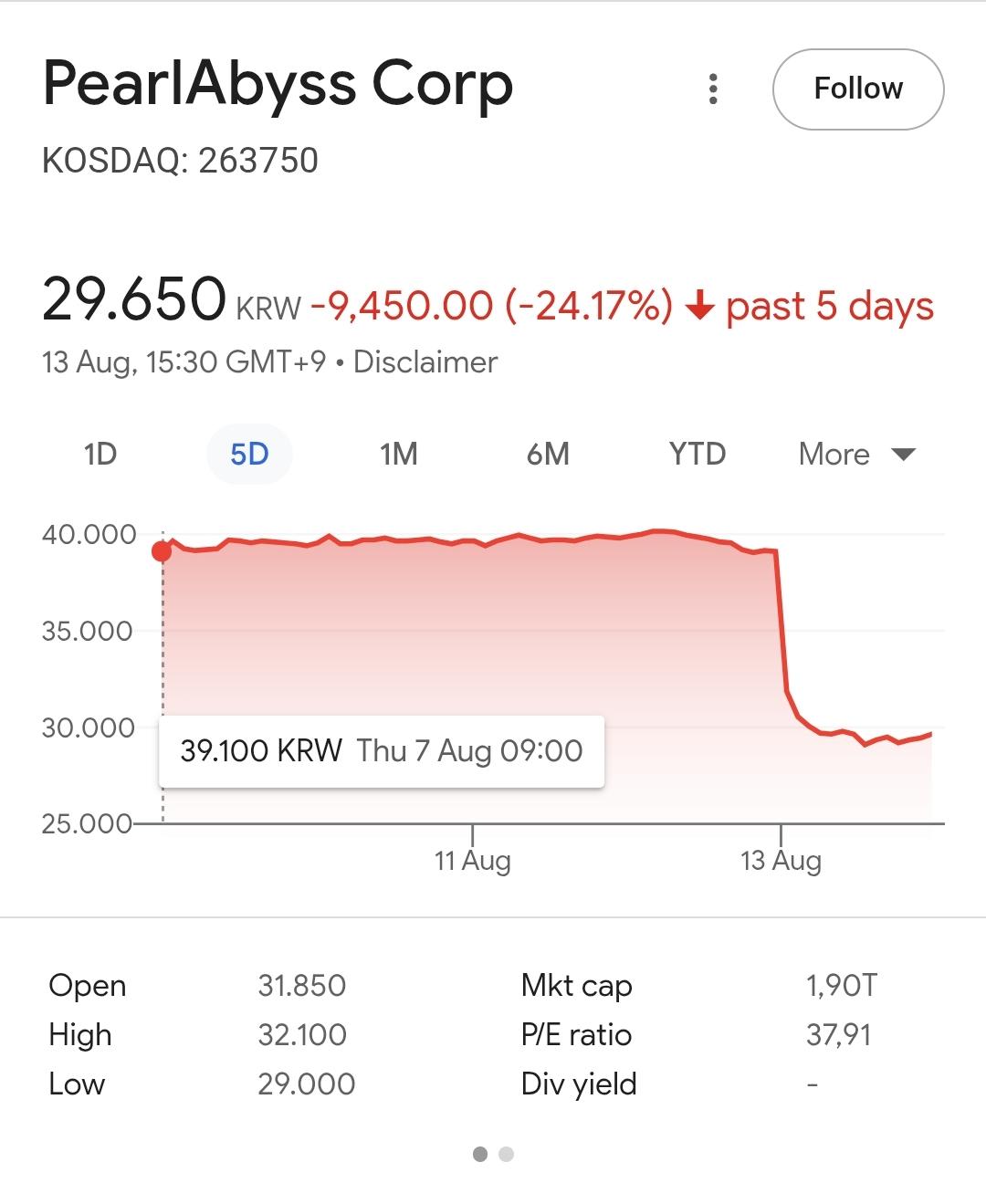Open the Disclaimer link

[x=425, y=362]
